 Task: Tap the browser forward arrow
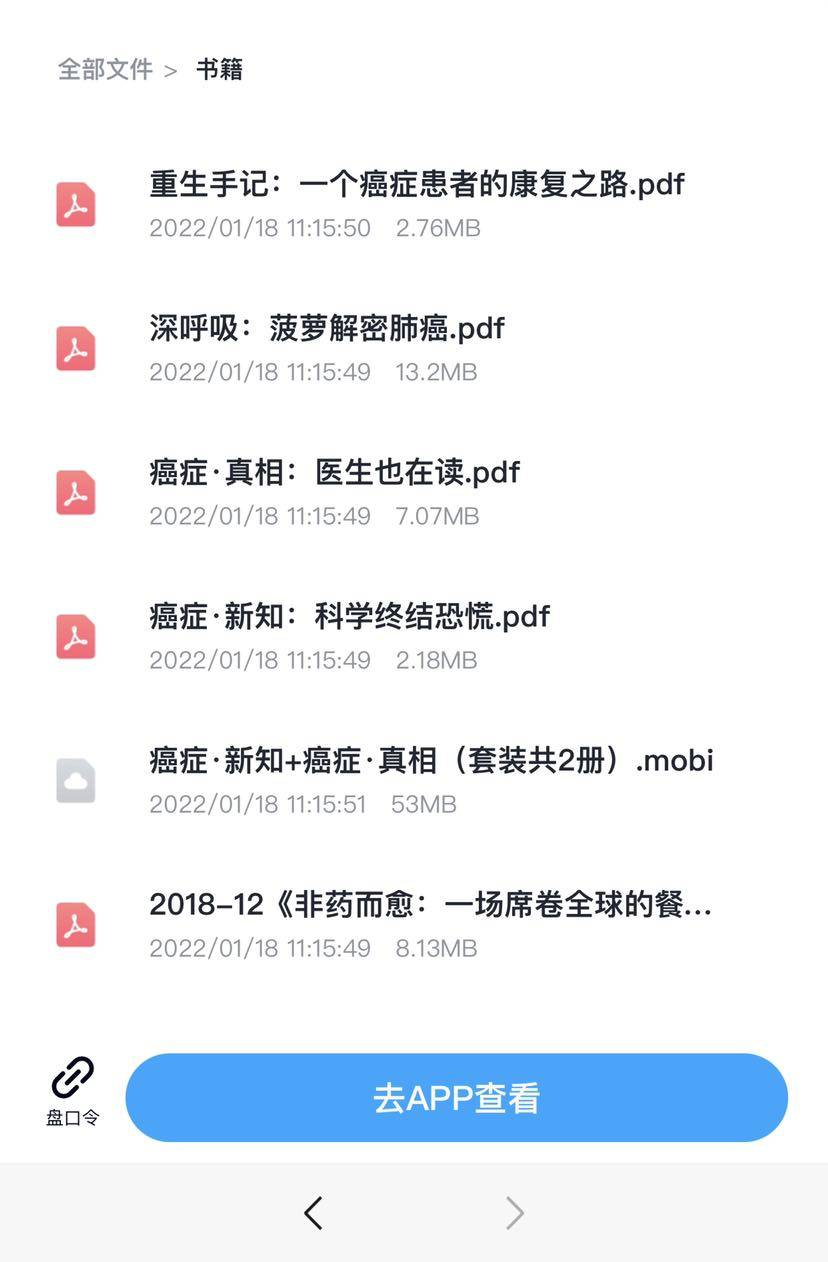[514, 1213]
